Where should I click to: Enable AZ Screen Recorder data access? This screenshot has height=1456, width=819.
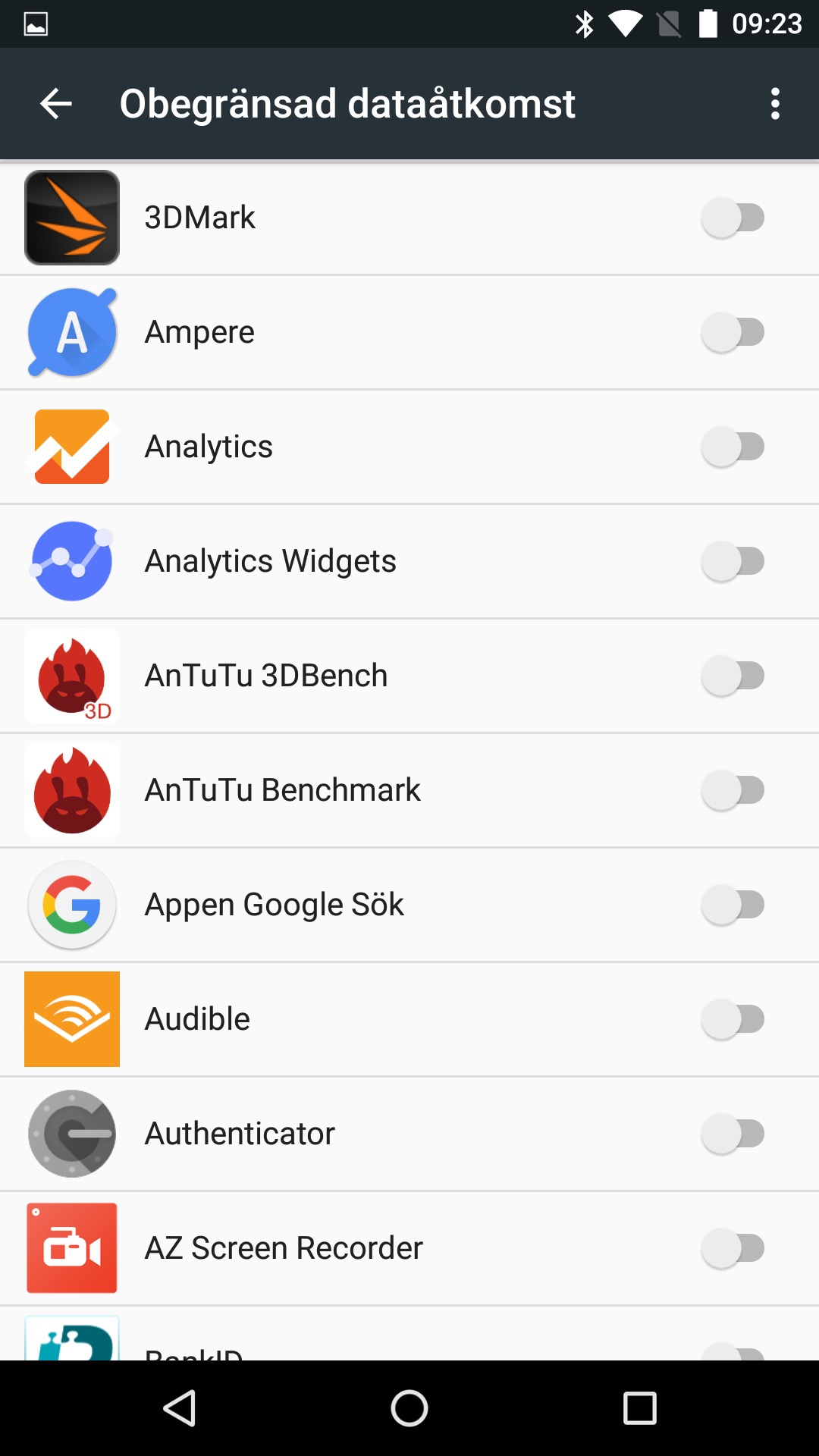point(733,1248)
